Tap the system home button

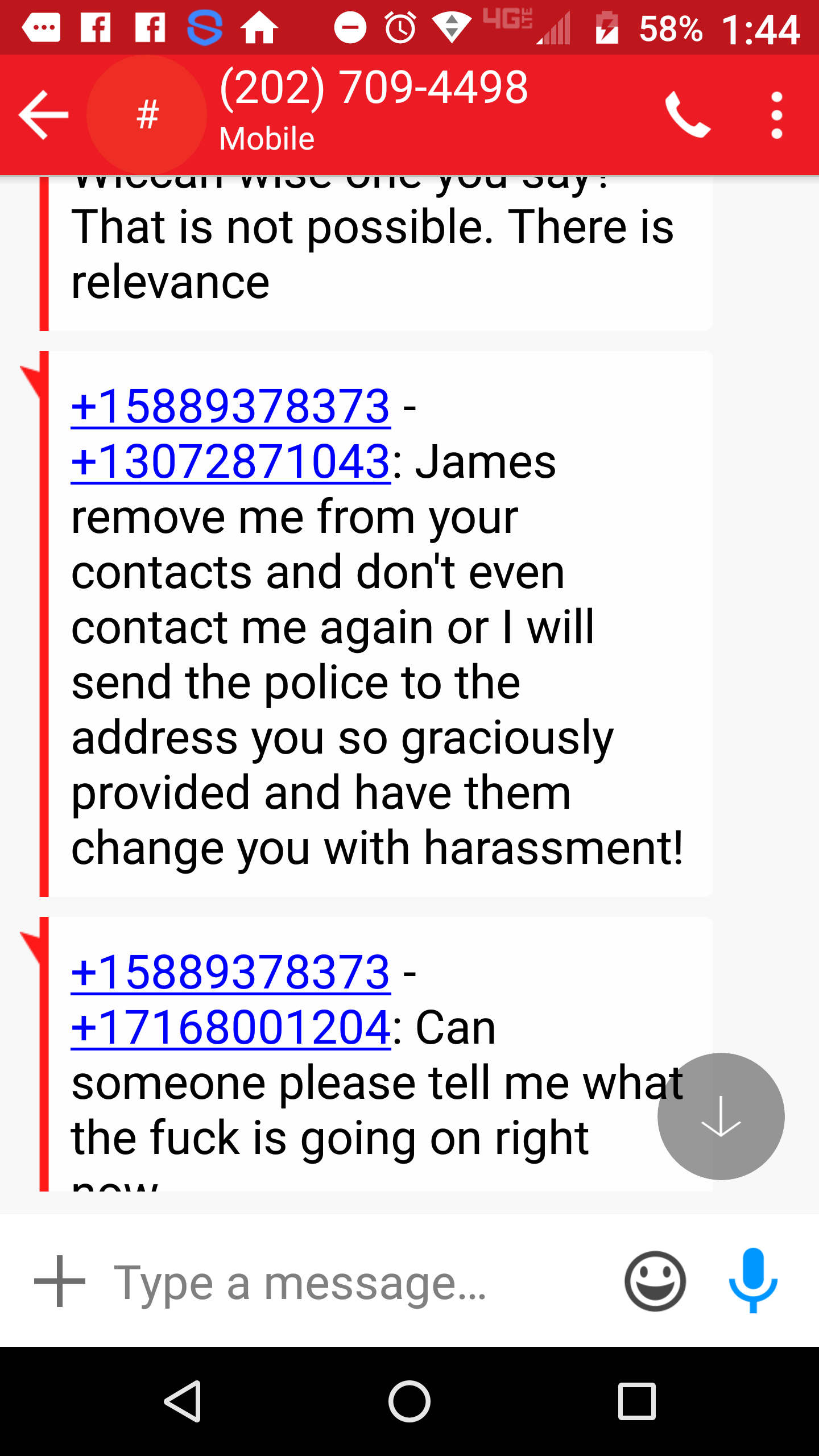click(409, 1401)
